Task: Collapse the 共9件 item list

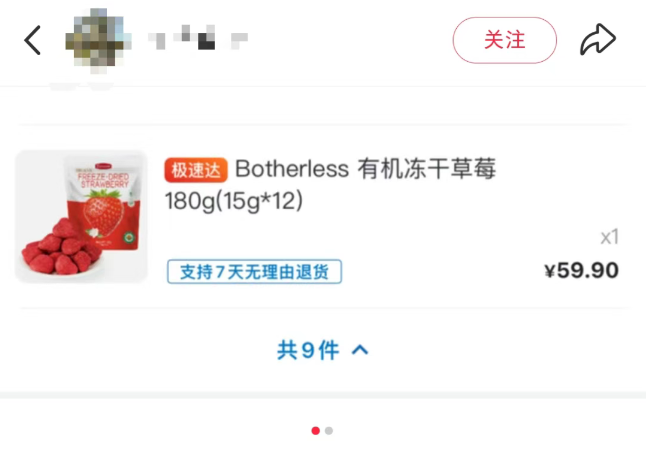Action: (x=322, y=350)
